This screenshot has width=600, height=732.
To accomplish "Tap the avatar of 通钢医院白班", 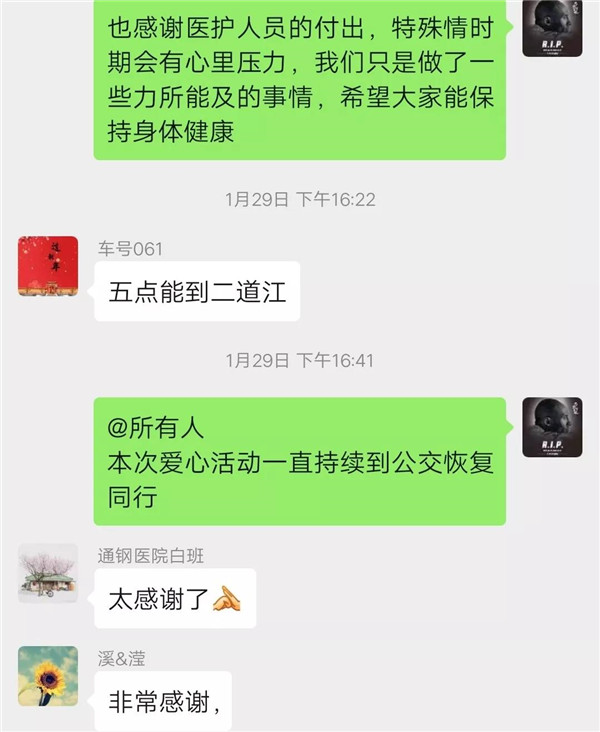I will pyautogui.click(x=48, y=573).
